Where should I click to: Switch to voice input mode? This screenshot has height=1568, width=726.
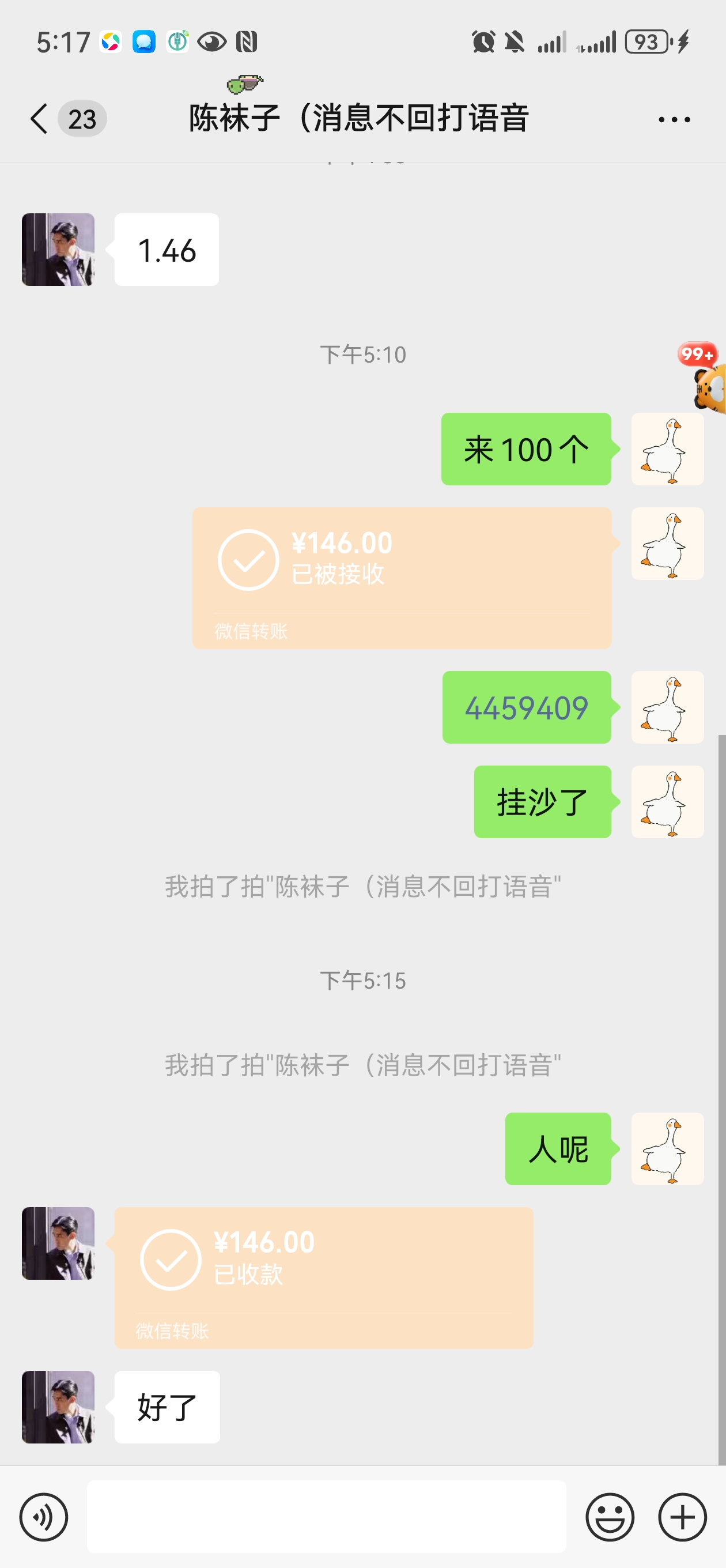44,1517
